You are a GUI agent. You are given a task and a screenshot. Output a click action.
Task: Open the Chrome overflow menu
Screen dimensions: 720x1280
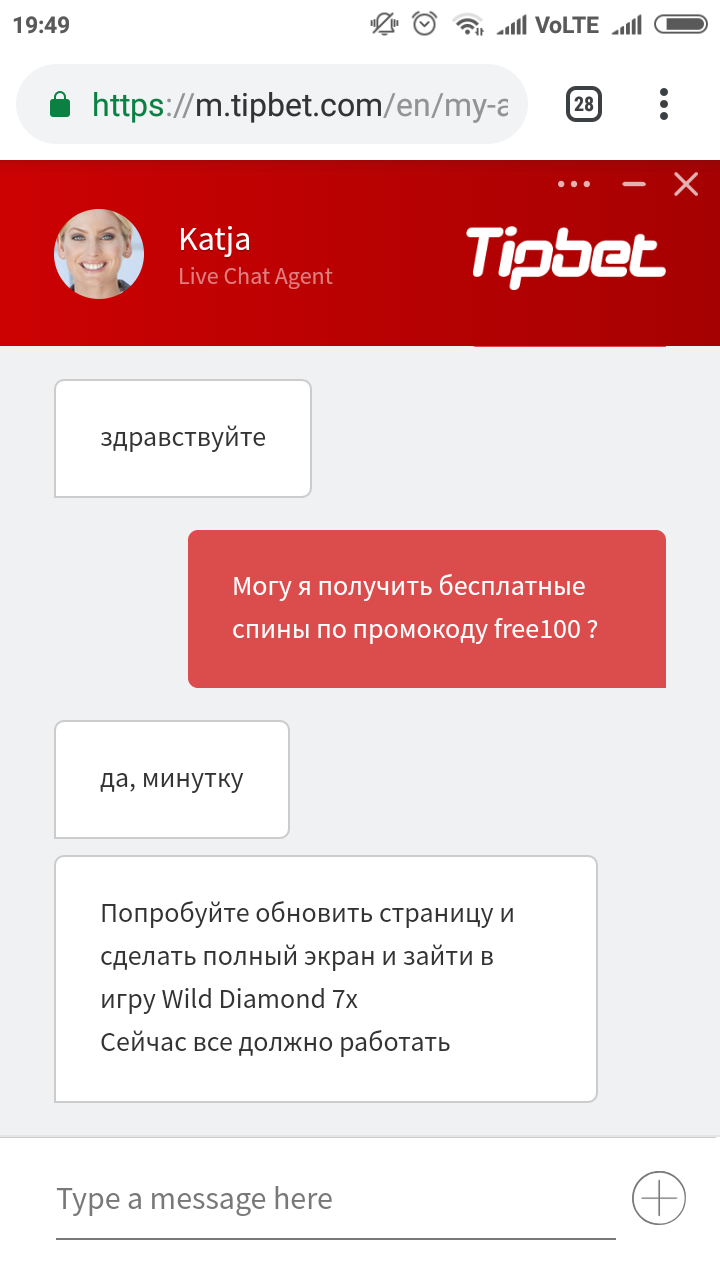point(664,104)
